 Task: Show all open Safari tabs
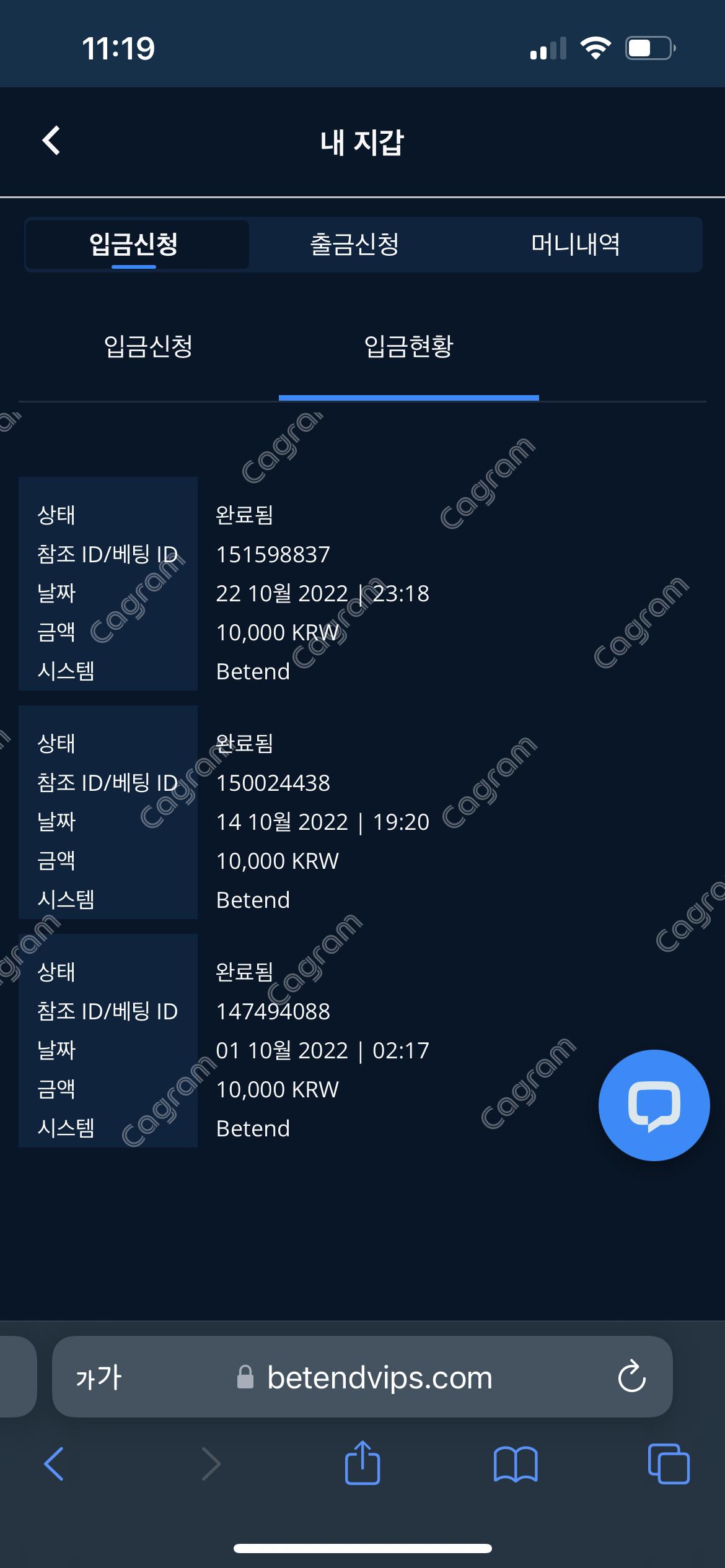tap(668, 1465)
